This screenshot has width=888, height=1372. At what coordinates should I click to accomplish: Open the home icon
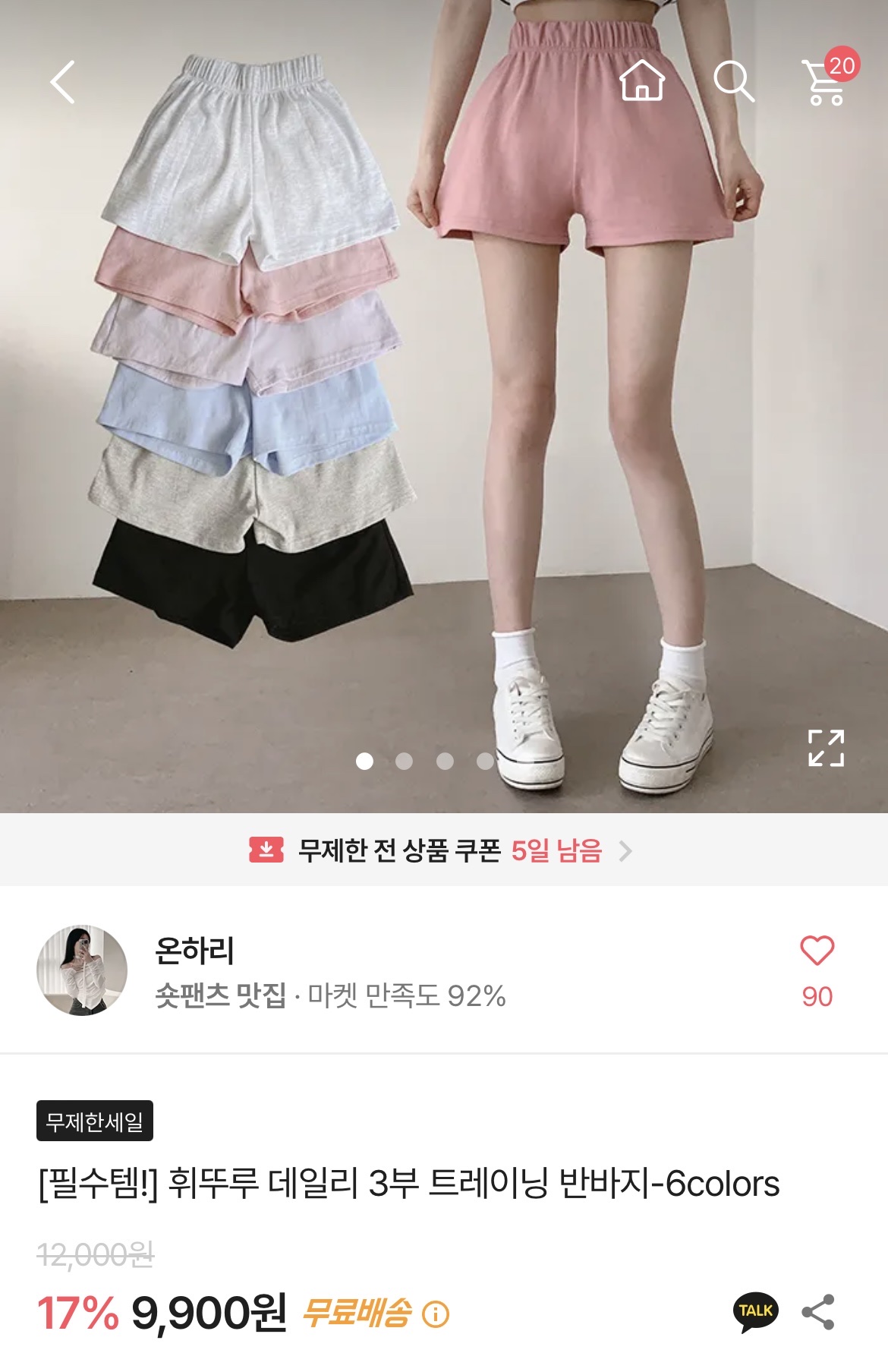point(642,80)
